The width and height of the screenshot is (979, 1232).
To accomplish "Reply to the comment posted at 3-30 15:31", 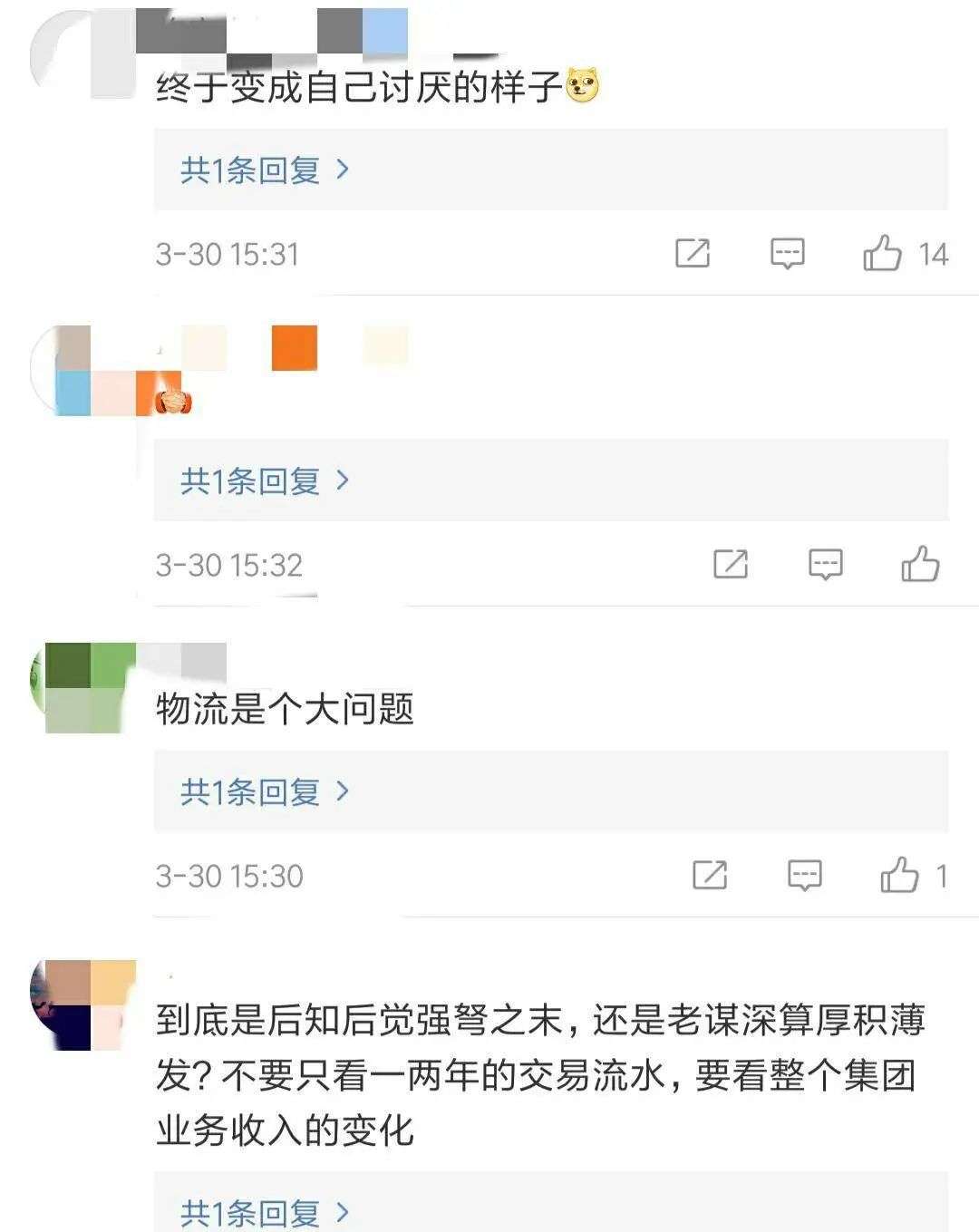I will [787, 253].
